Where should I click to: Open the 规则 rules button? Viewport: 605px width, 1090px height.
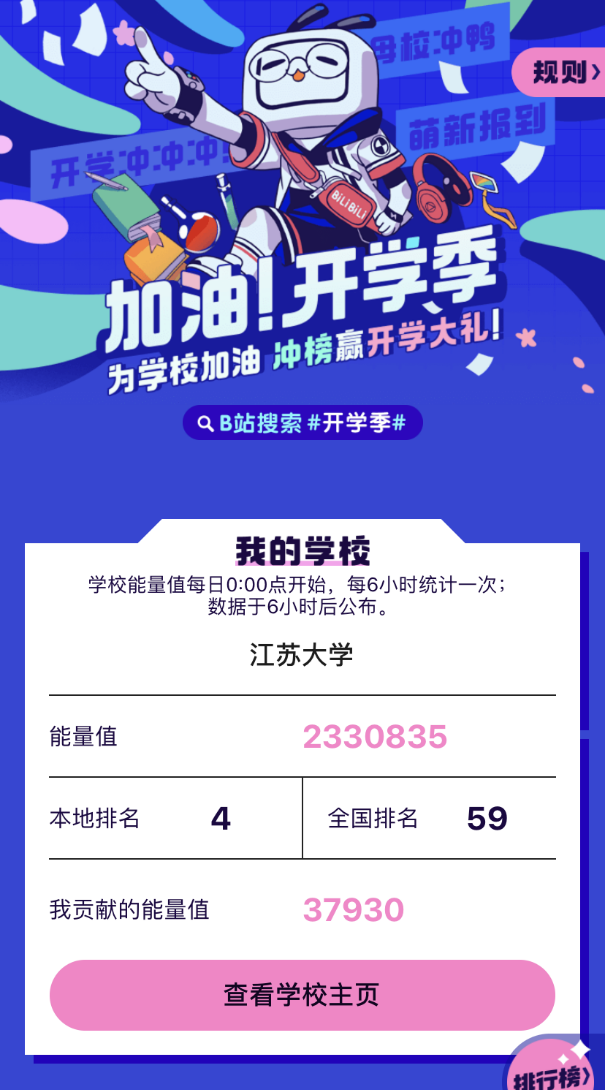(563, 72)
